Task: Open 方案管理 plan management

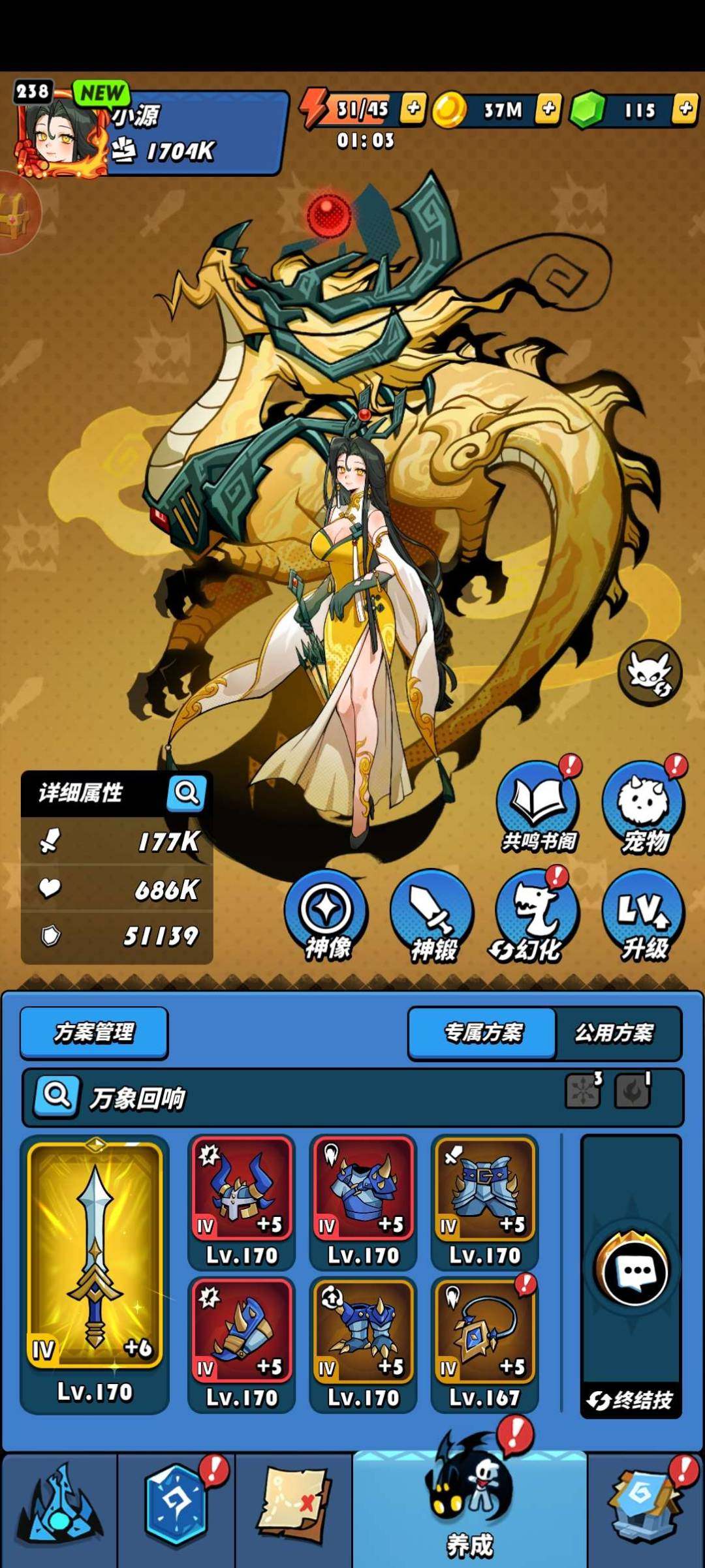Action: tap(94, 1032)
